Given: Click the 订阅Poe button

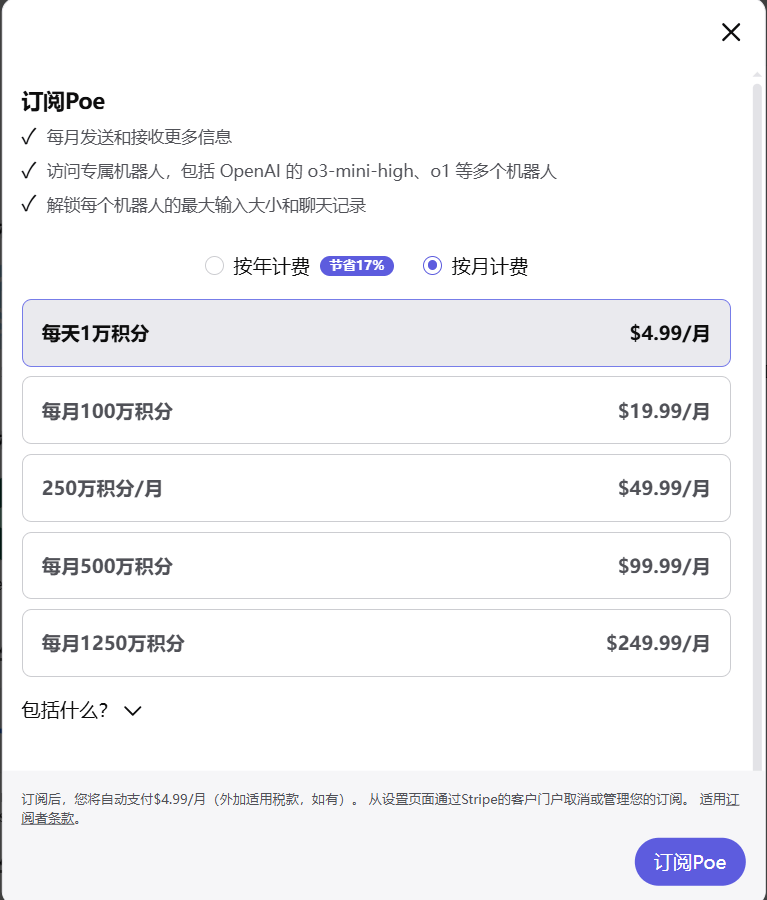Looking at the screenshot, I should click(690, 861).
